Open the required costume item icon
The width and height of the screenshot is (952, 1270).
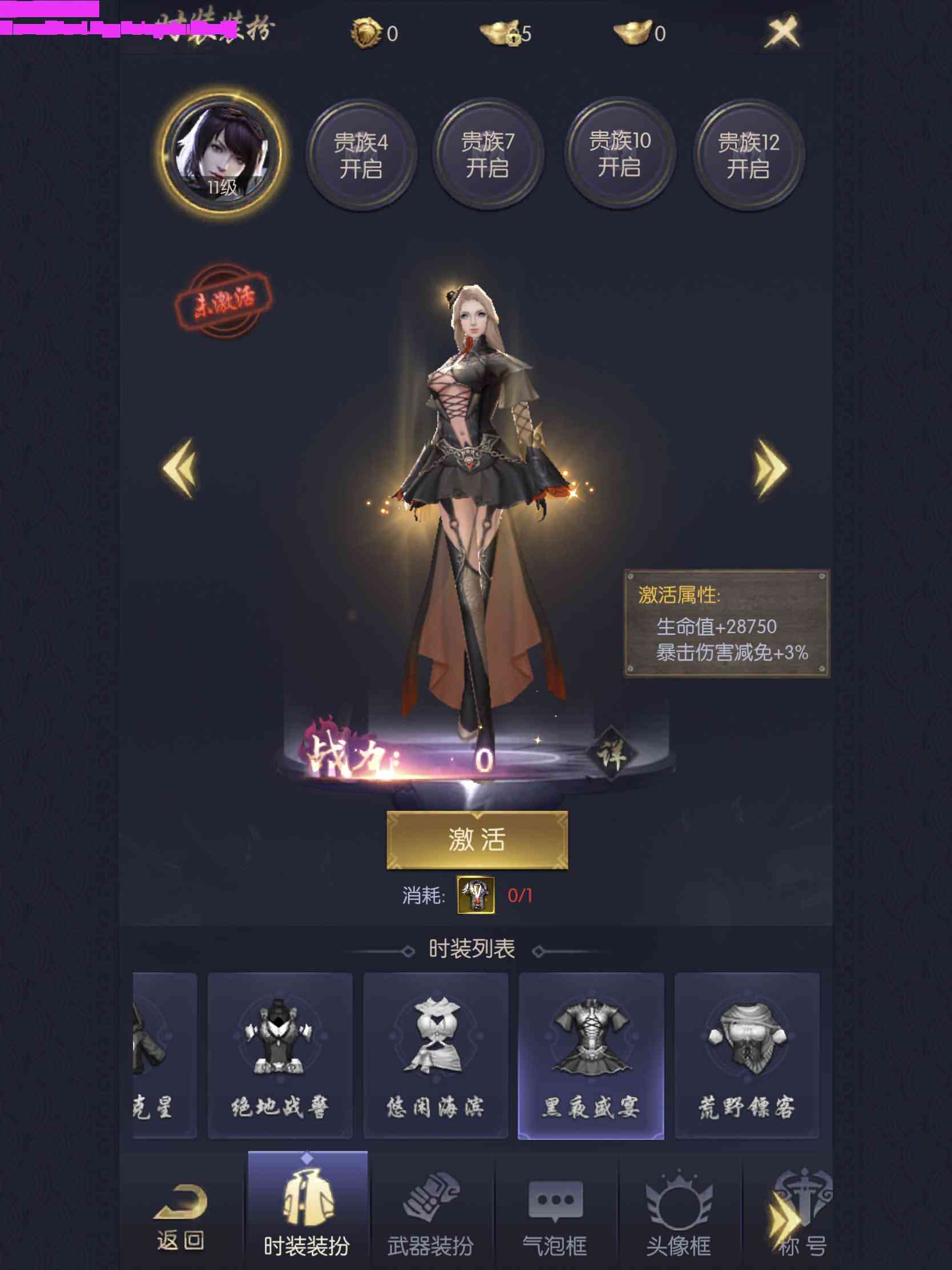click(x=475, y=894)
